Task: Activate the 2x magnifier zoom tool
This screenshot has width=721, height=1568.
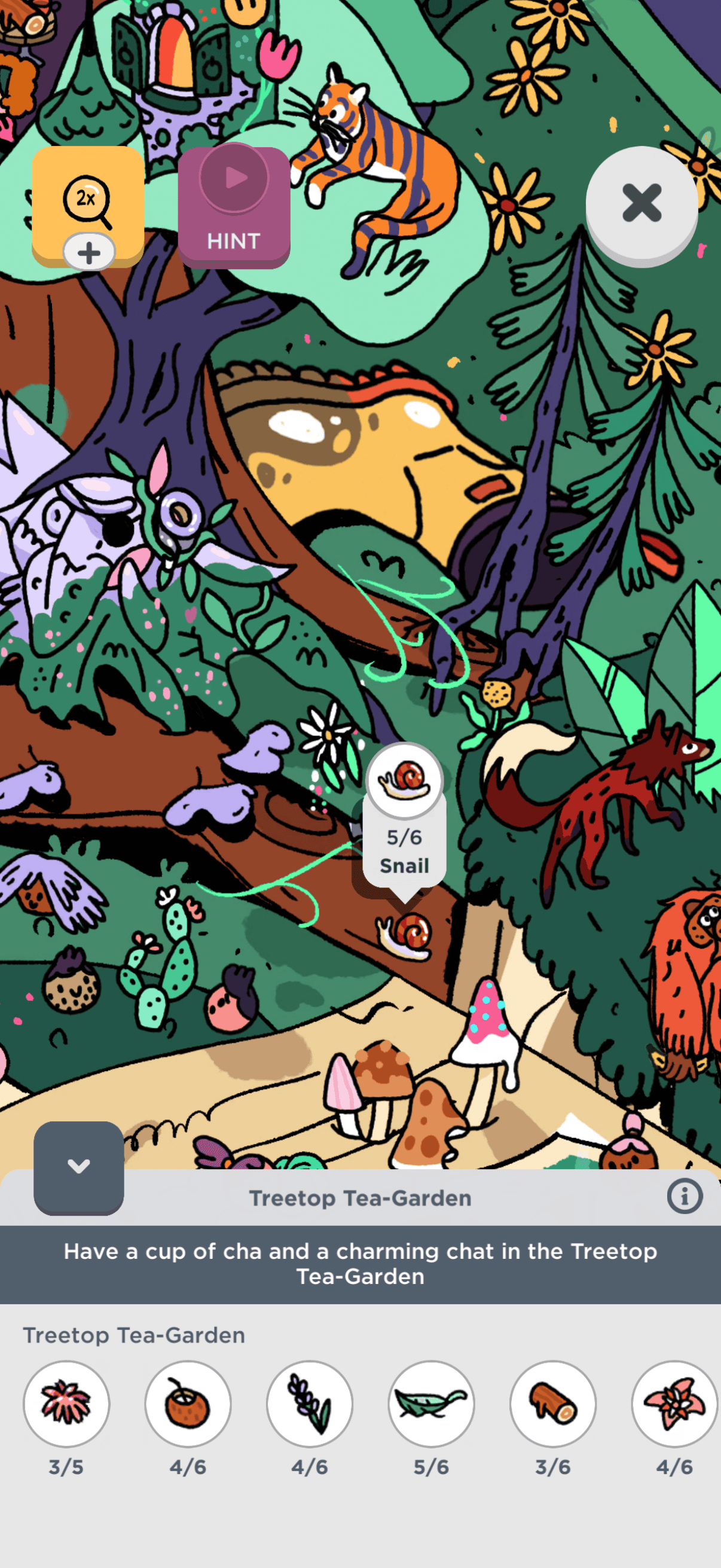Action: [87, 202]
